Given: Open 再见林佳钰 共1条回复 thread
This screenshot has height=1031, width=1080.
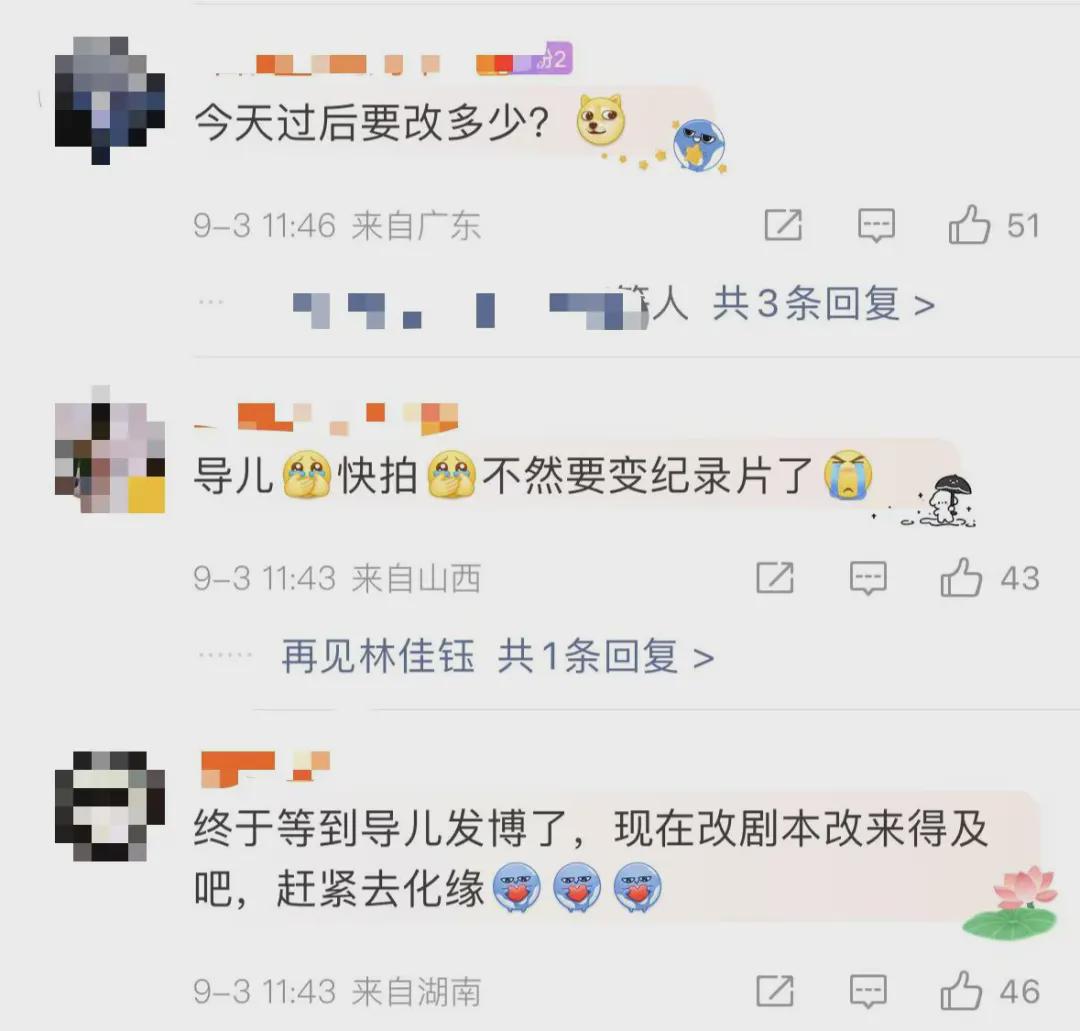Looking at the screenshot, I should (x=497, y=657).
